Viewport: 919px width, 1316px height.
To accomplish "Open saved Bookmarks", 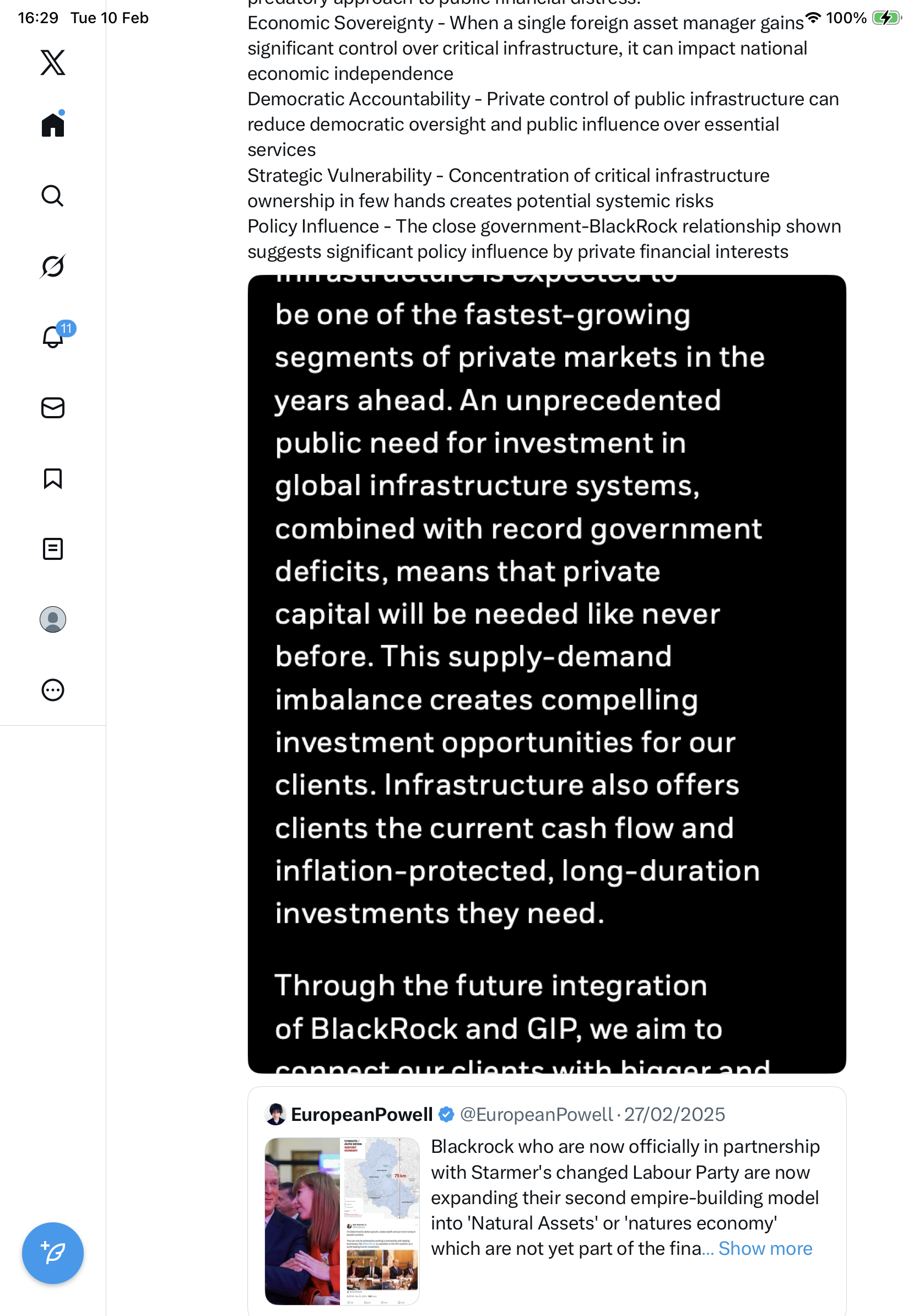I will (53, 478).
